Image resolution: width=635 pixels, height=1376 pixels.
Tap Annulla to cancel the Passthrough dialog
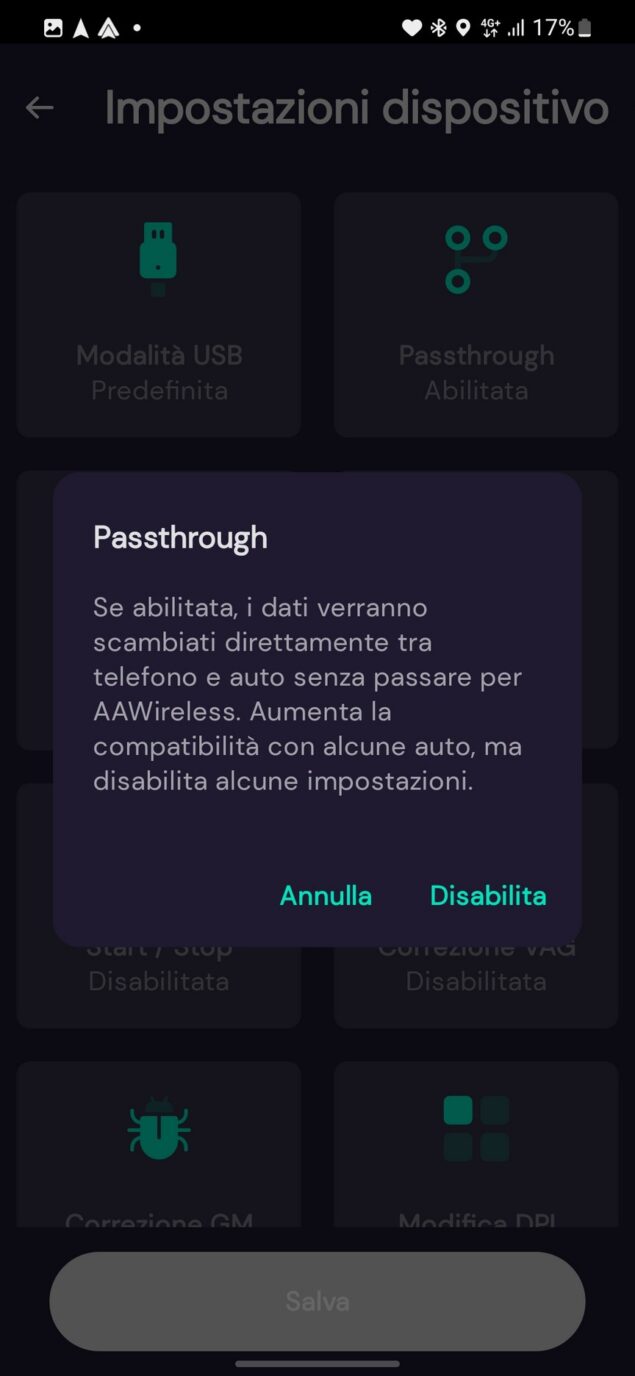pos(325,895)
